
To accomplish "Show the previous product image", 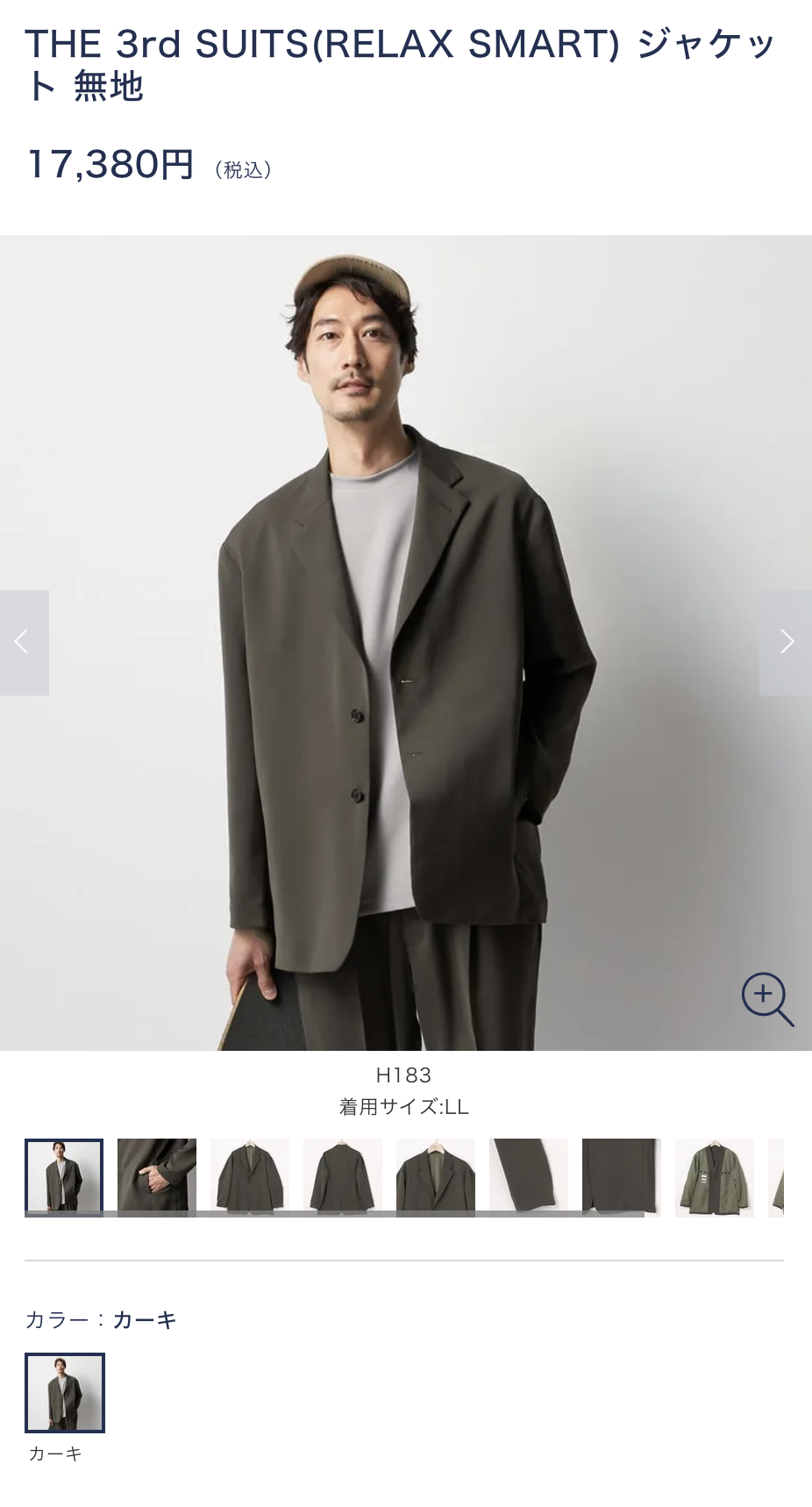I will pyautogui.click(x=24, y=642).
